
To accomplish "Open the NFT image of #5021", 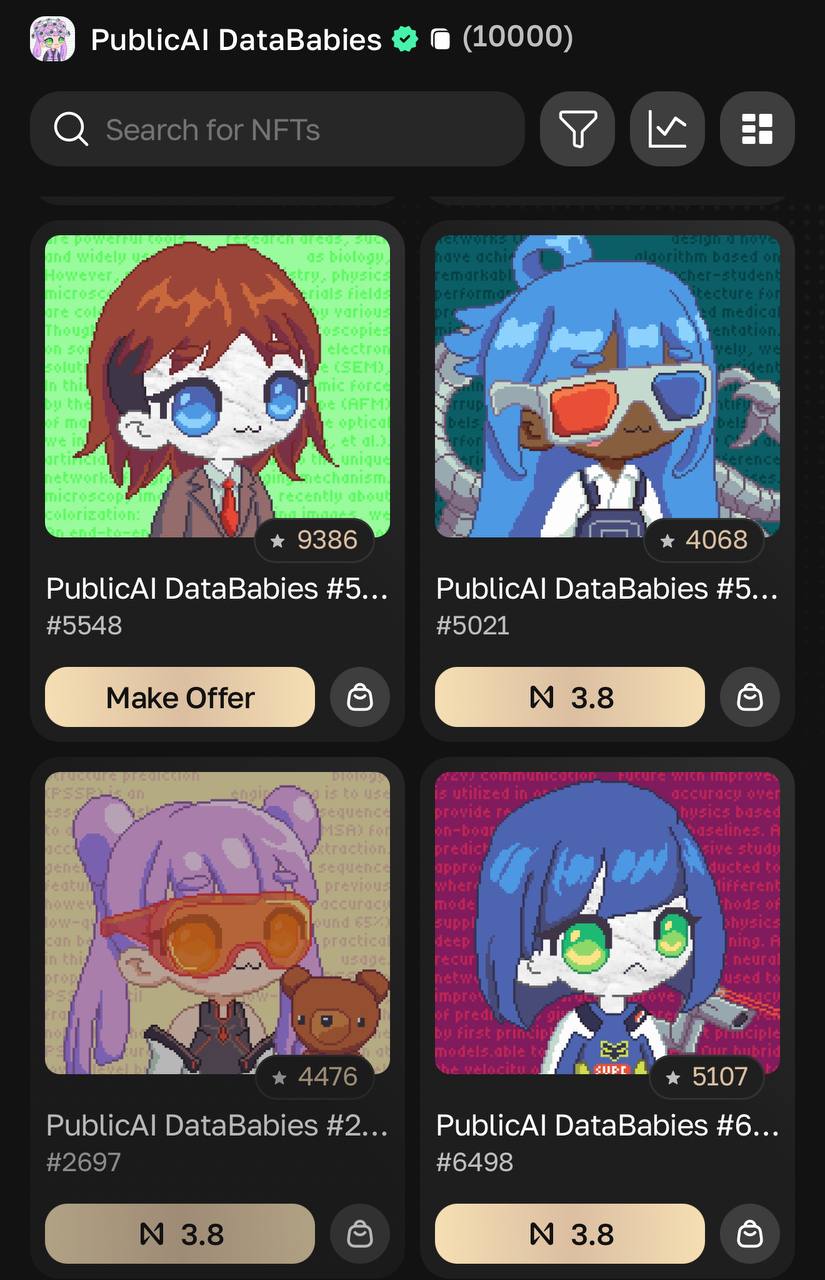I will pos(607,385).
